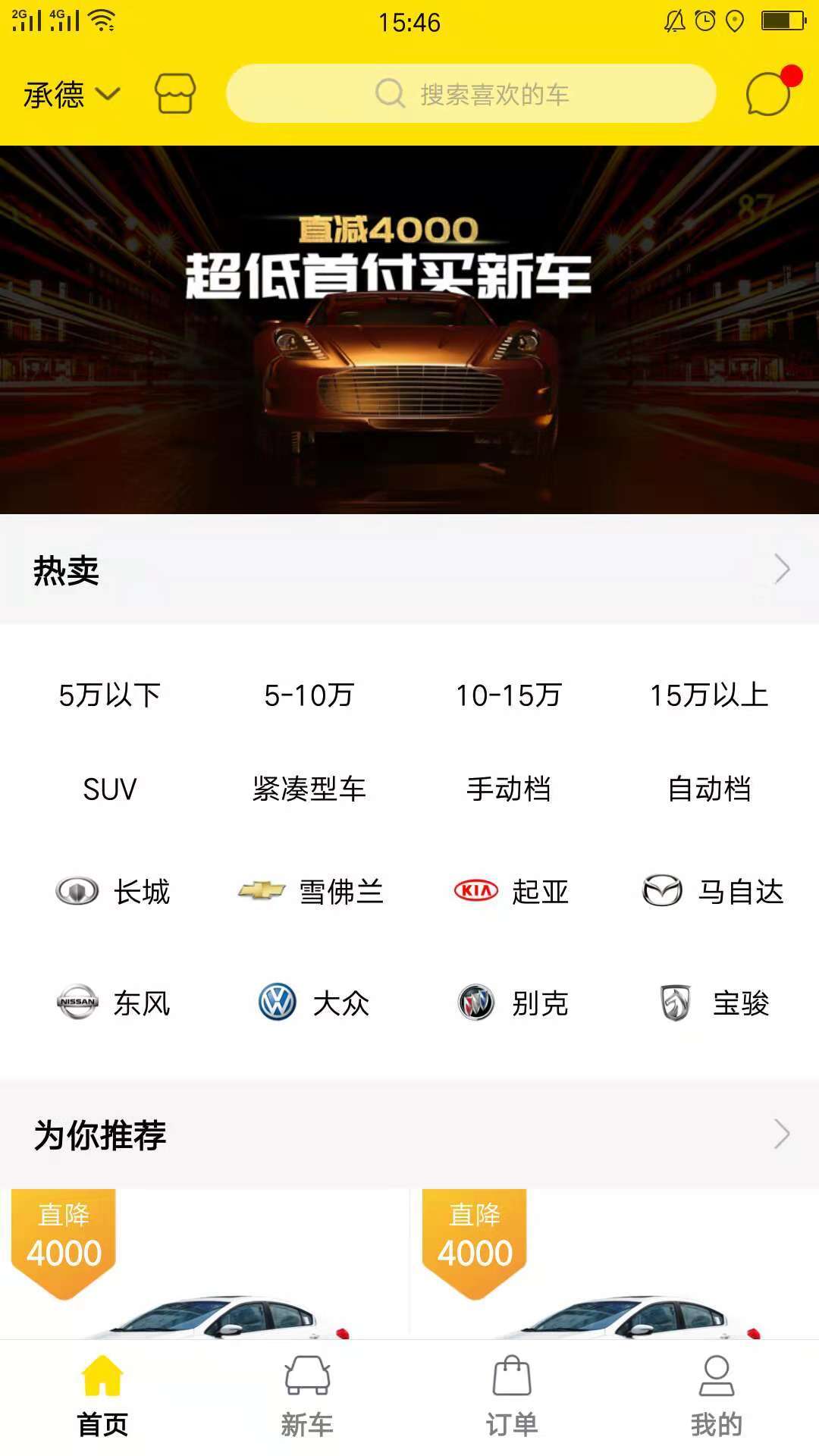
Task: Tap the 搜索喜欢的车 search box
Action: [471, 94]
